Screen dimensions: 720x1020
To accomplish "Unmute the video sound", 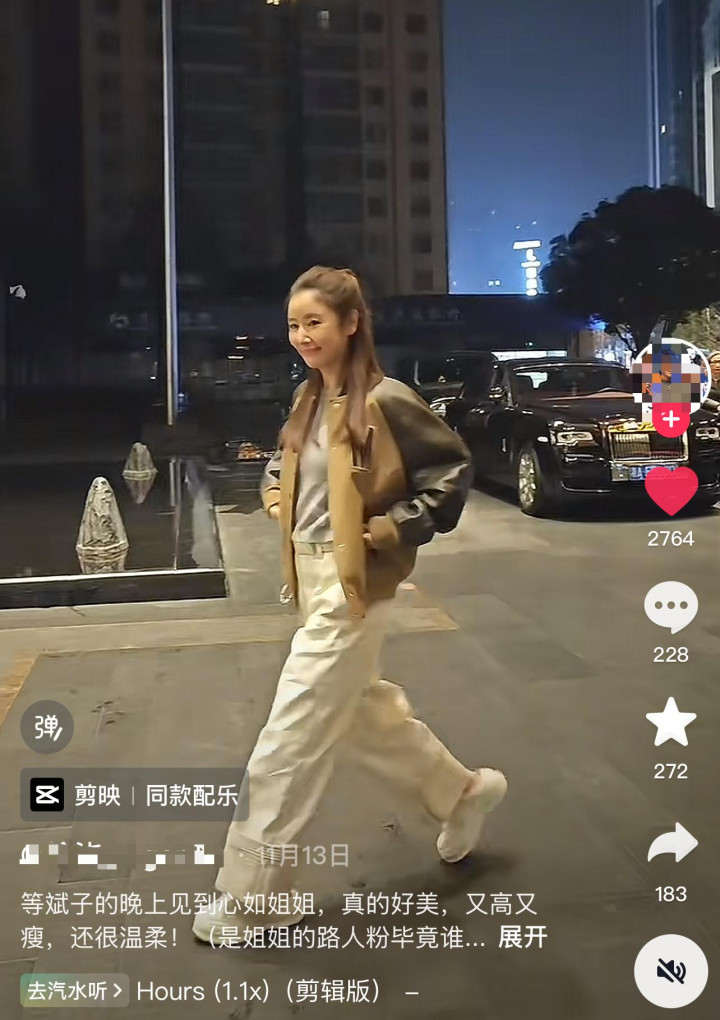I will (670, 970).
